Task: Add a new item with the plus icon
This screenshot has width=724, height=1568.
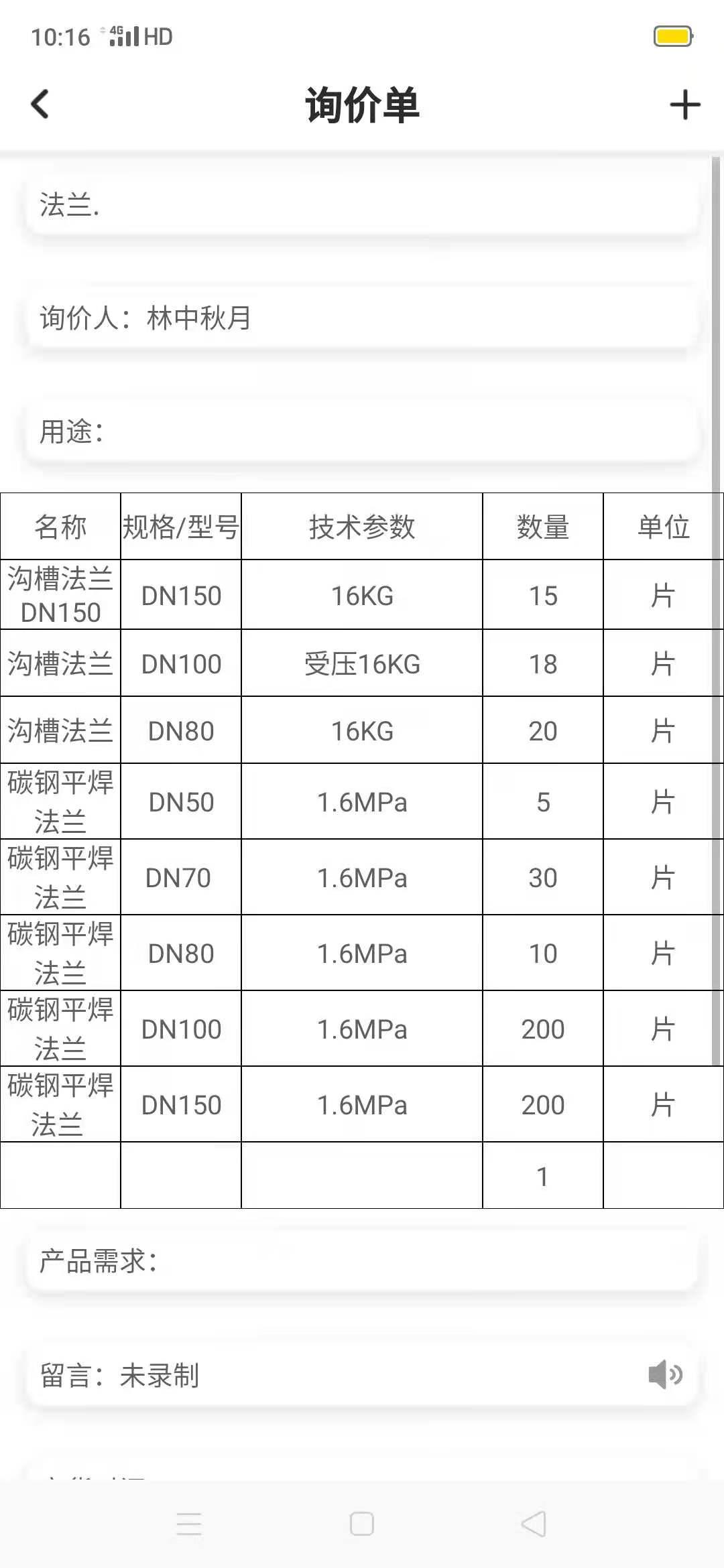Action: click(x=684, y=105)
